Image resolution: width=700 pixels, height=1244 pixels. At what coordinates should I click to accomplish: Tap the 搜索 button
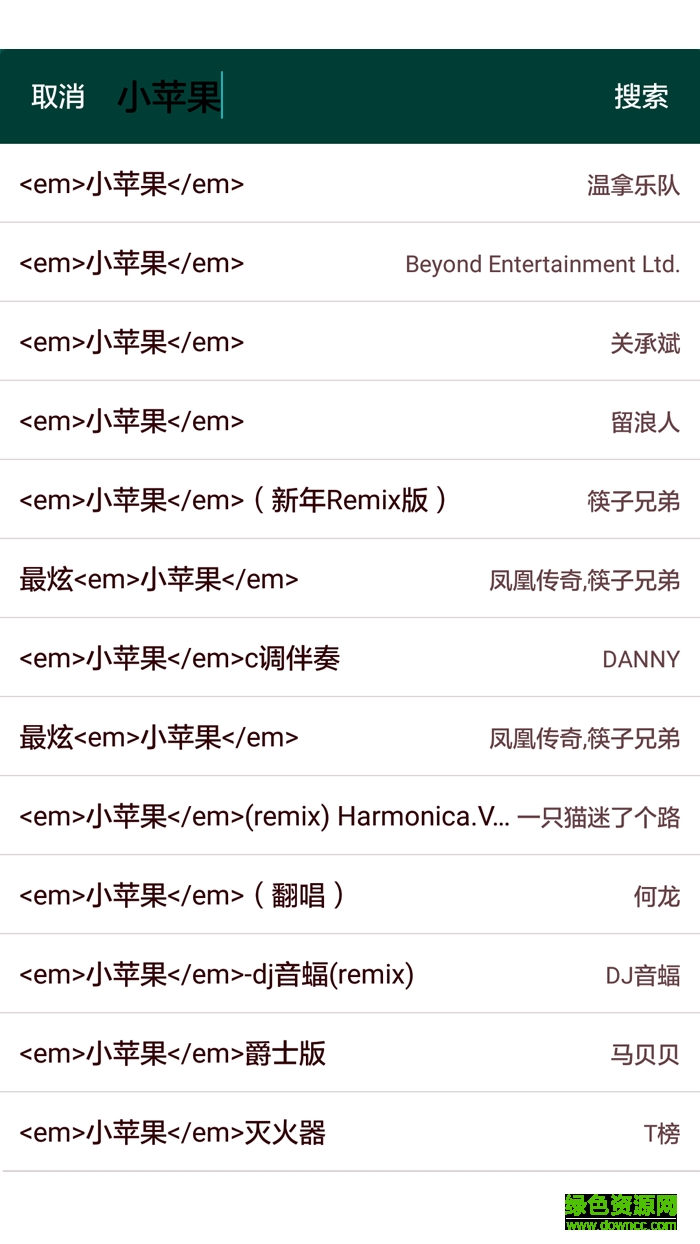641,97
